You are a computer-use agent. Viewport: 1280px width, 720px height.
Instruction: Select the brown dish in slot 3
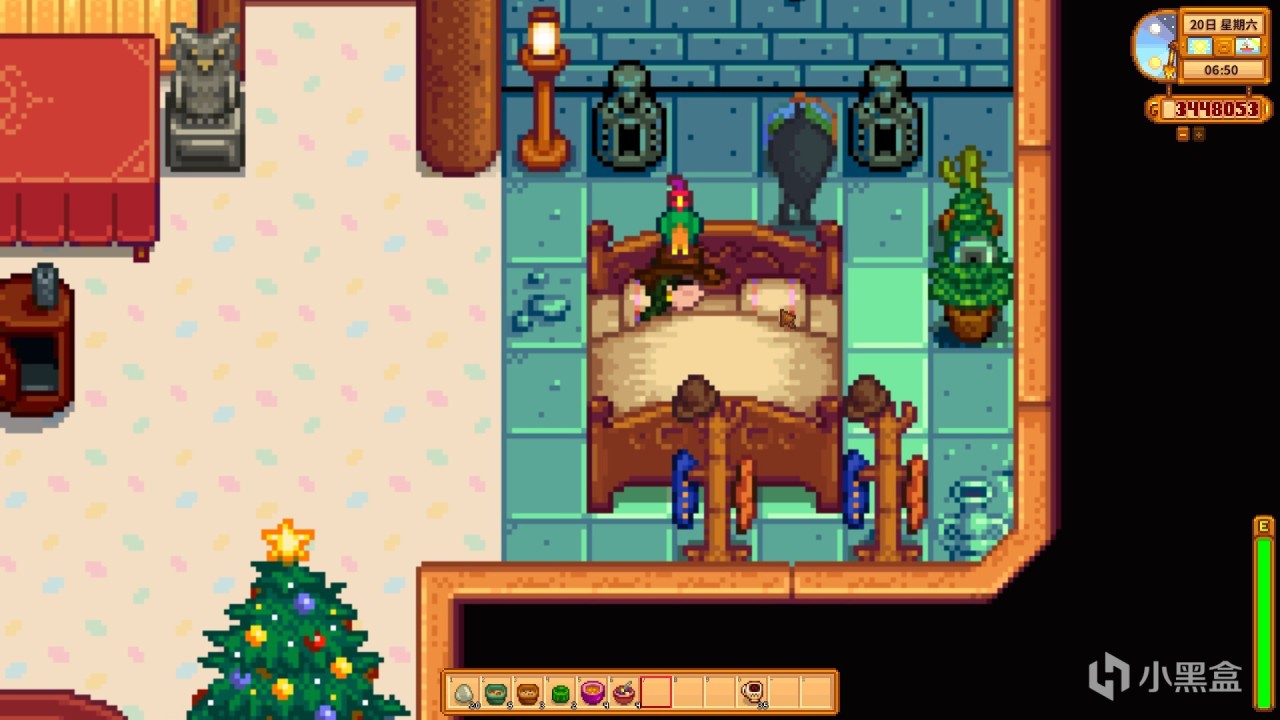tap(527, 692)
